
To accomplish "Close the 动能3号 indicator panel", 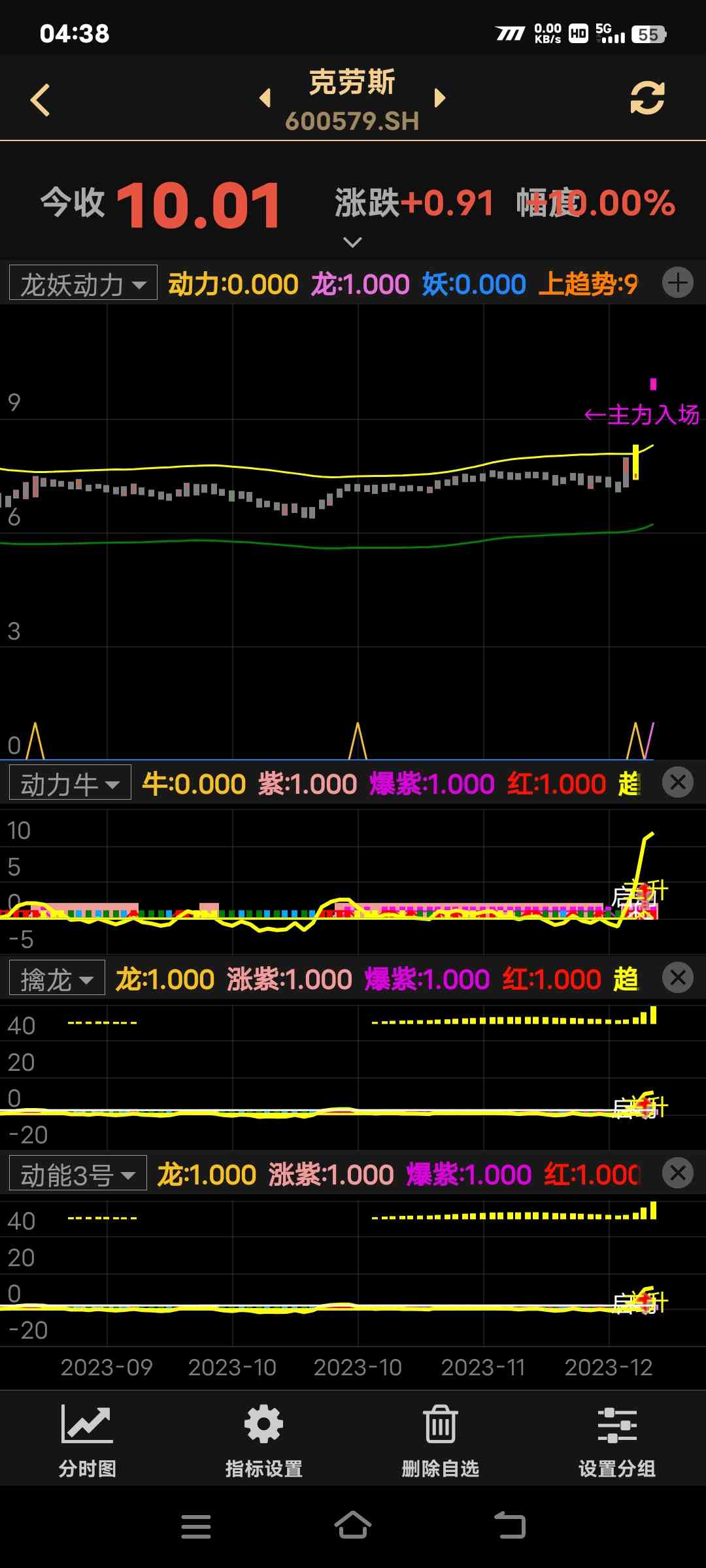I will [x=677, y=1173].
